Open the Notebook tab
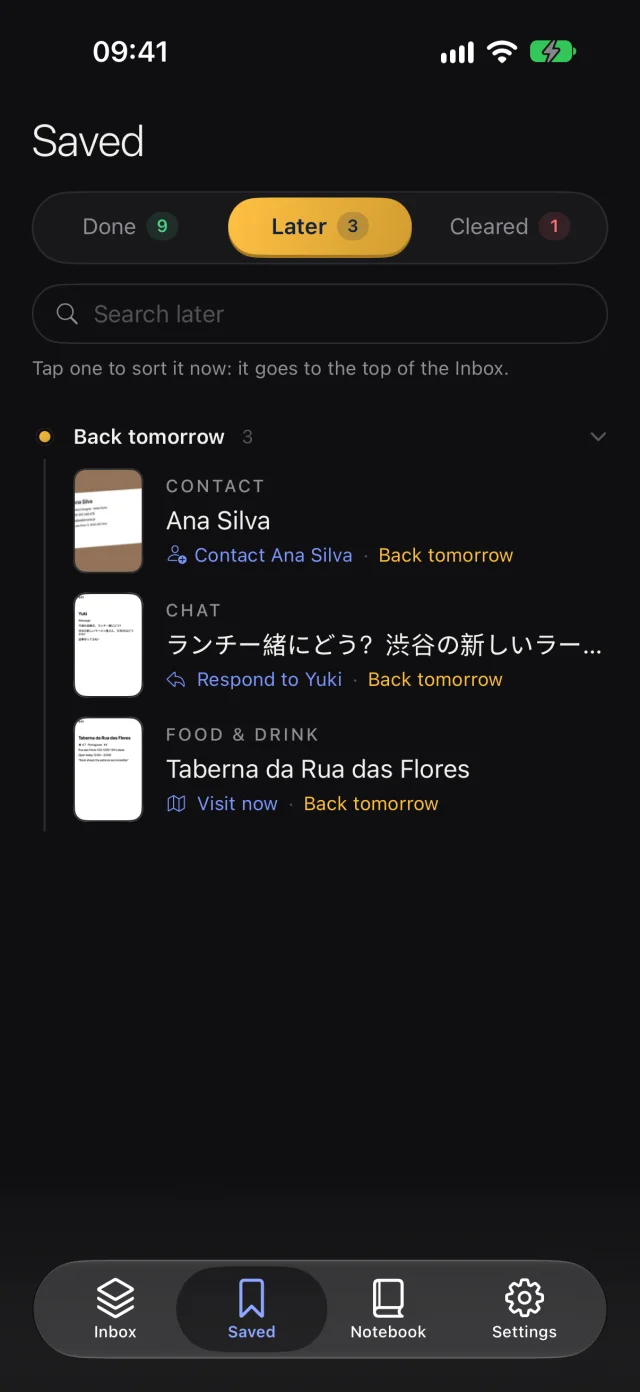This screenshot has width=640, height=1392. click(x=388, y=1309)
